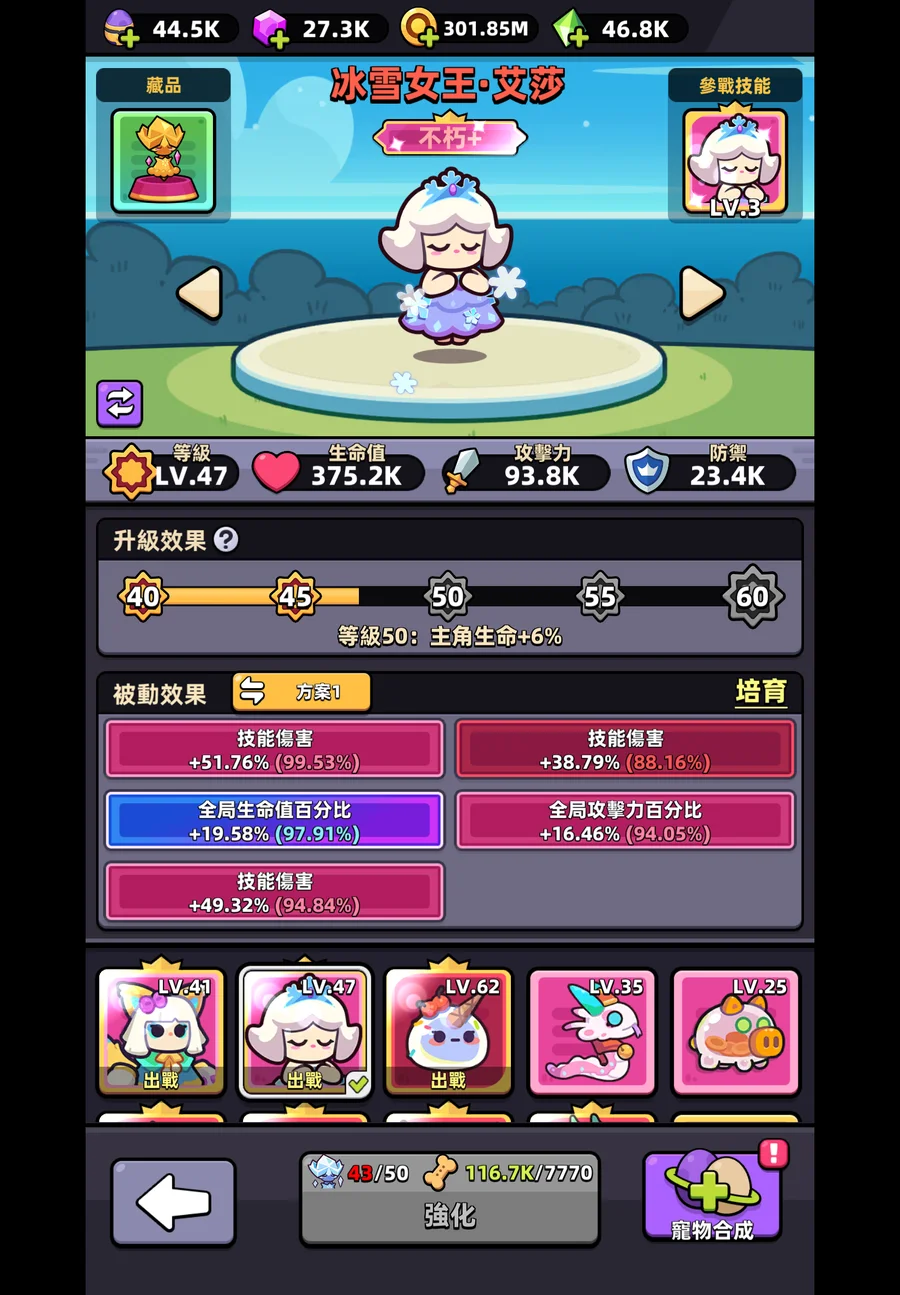Select the LV.35 dragon pet card
The width and height of the screenshot is (900, 1295).
point(592,1031)
